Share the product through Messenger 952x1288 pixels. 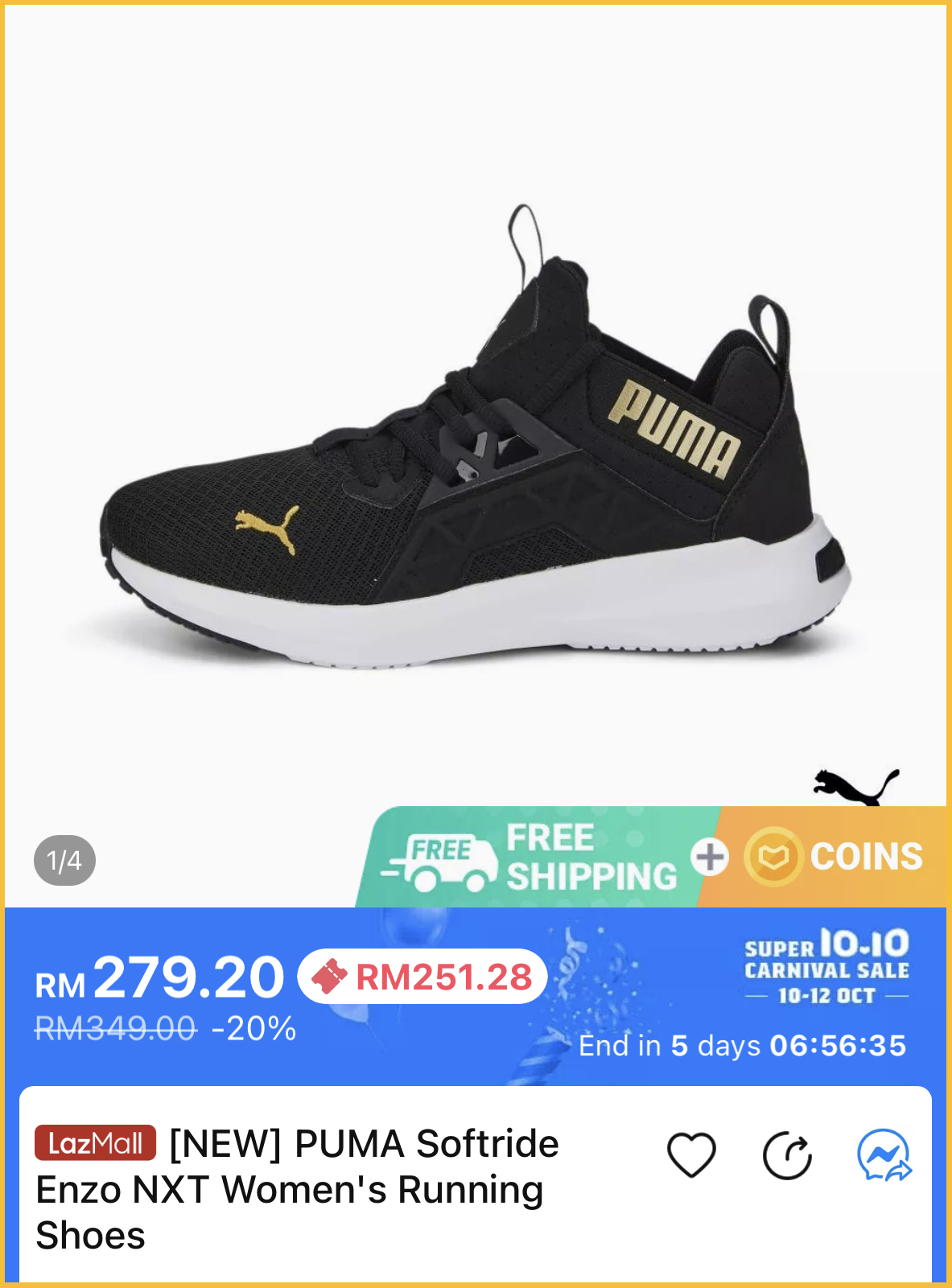pyautogui.click(x=884, y=1156)
